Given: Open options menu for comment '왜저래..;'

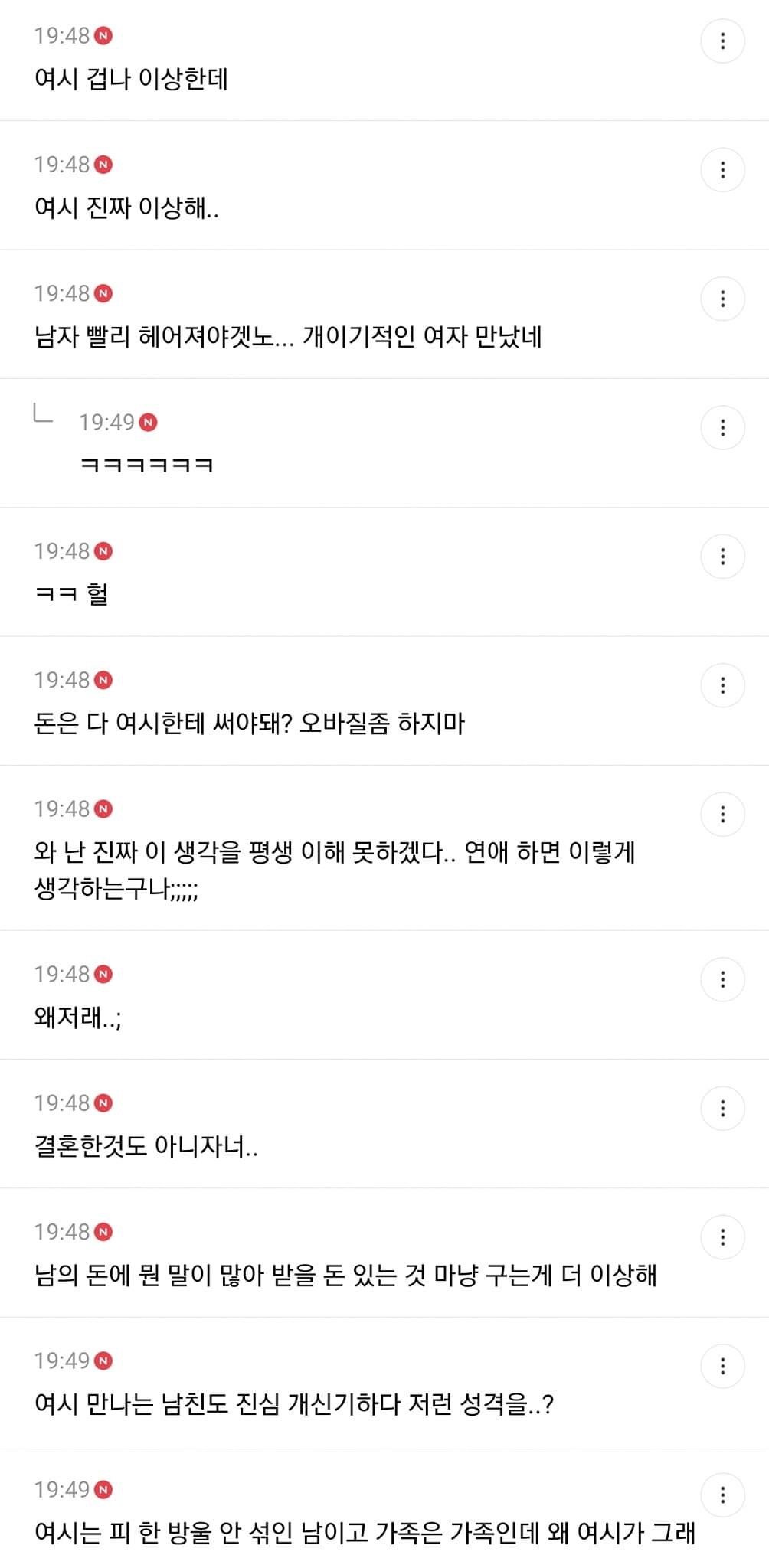Looking at the screenshot, I should click(722, 979).
